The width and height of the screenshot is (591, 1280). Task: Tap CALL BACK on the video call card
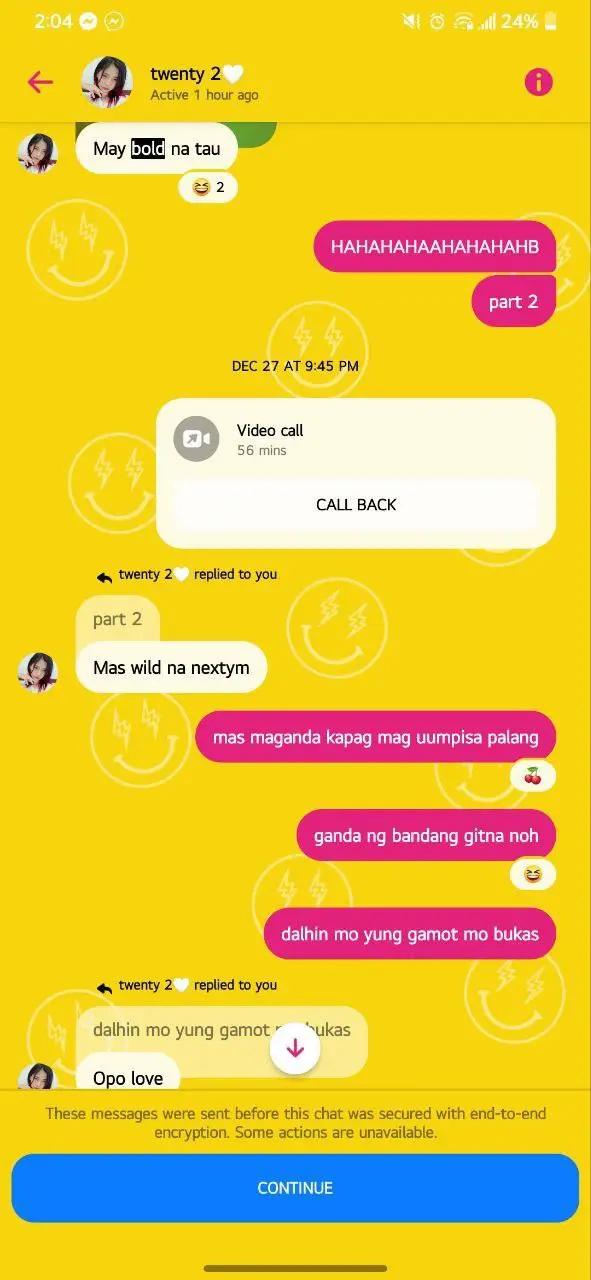pyautogui.click(x=356, y=505)
